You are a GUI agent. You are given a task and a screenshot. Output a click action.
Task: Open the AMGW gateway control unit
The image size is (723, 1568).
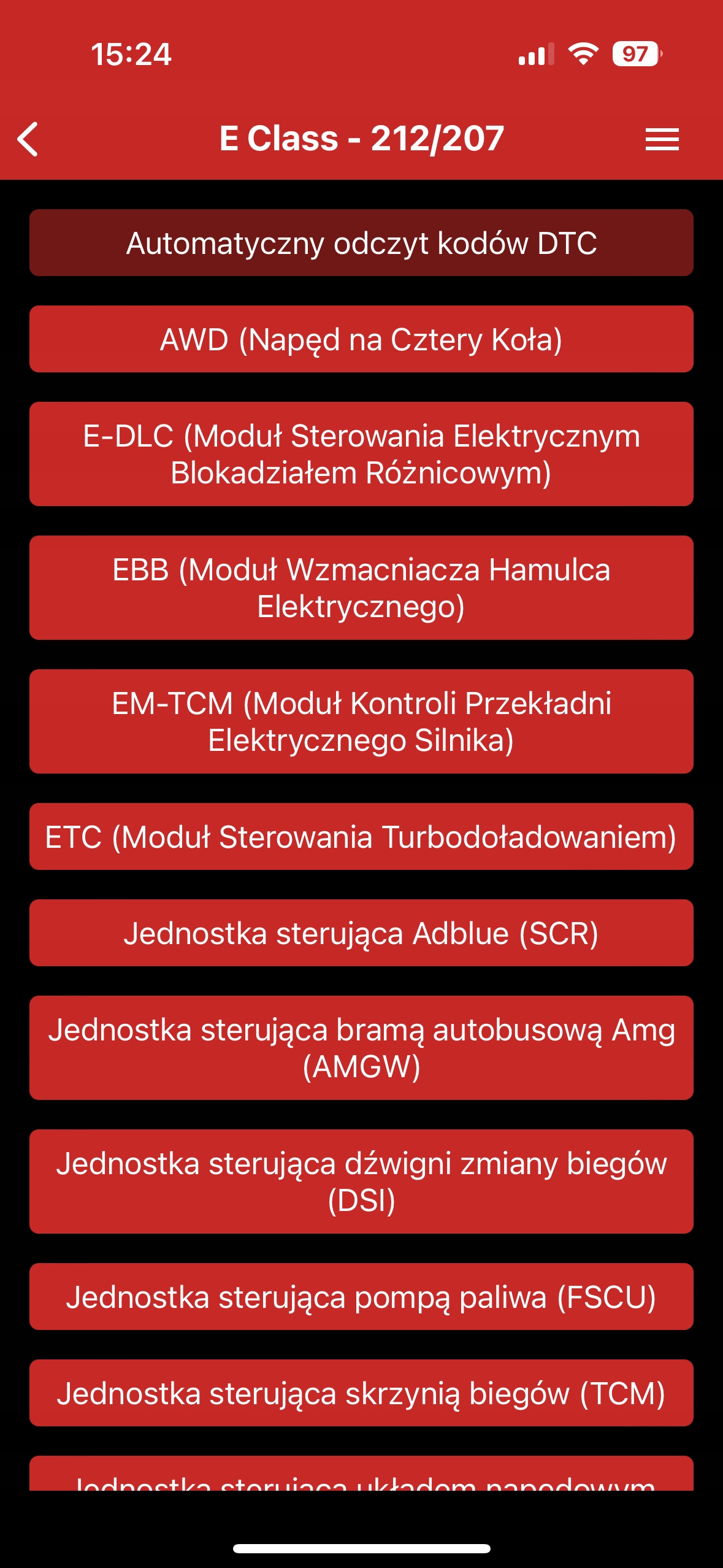coord(361,1048)
